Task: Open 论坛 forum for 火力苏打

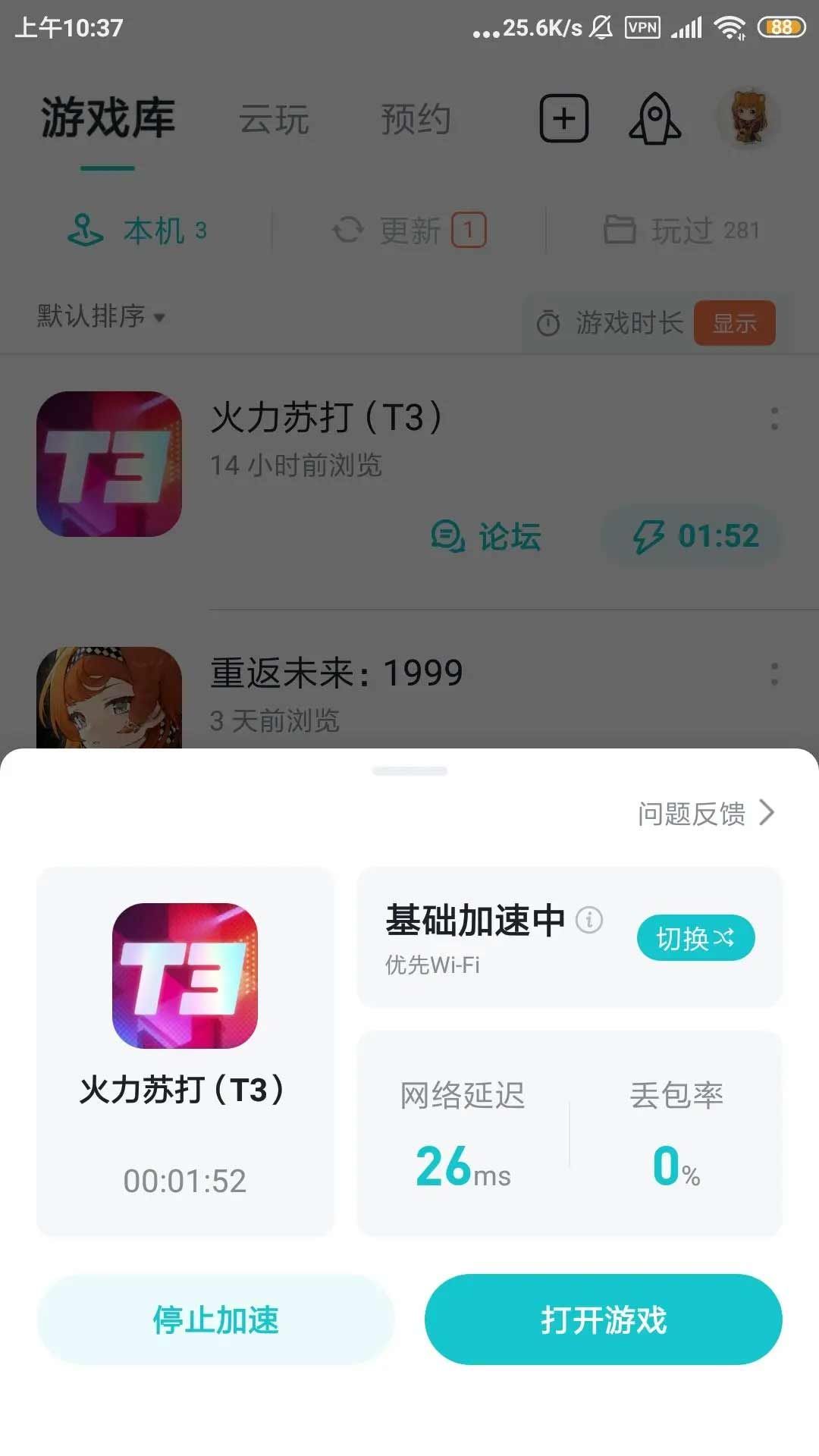Action: pos(486,537)
